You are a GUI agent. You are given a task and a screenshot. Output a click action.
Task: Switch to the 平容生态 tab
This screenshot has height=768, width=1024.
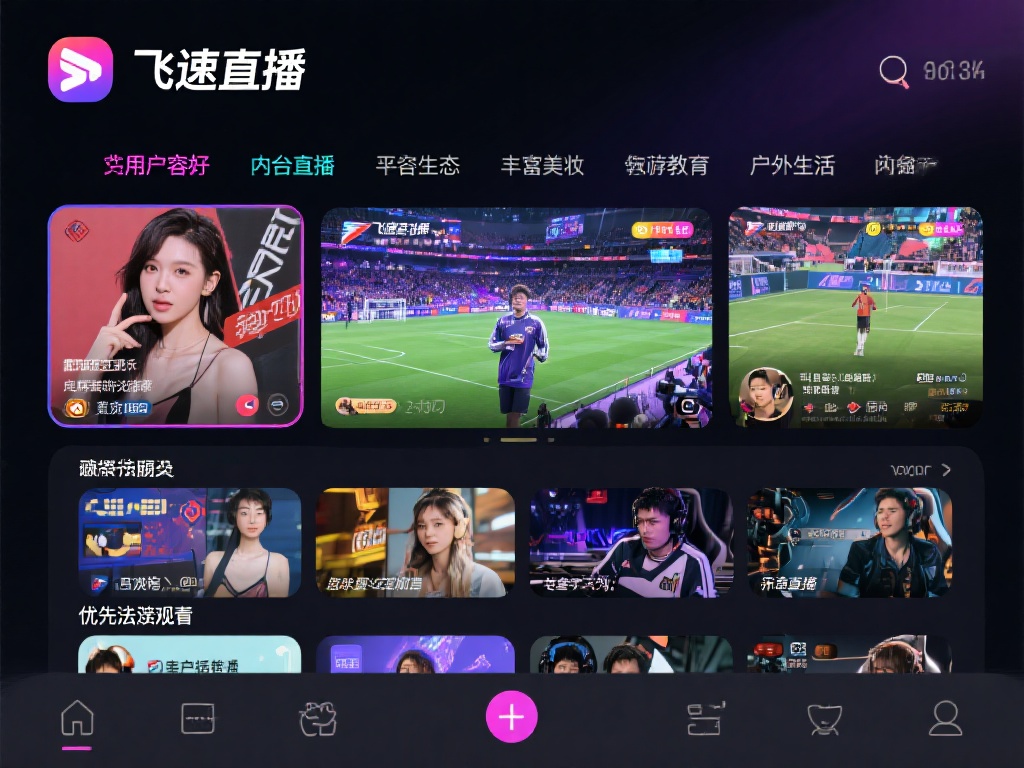417,166
